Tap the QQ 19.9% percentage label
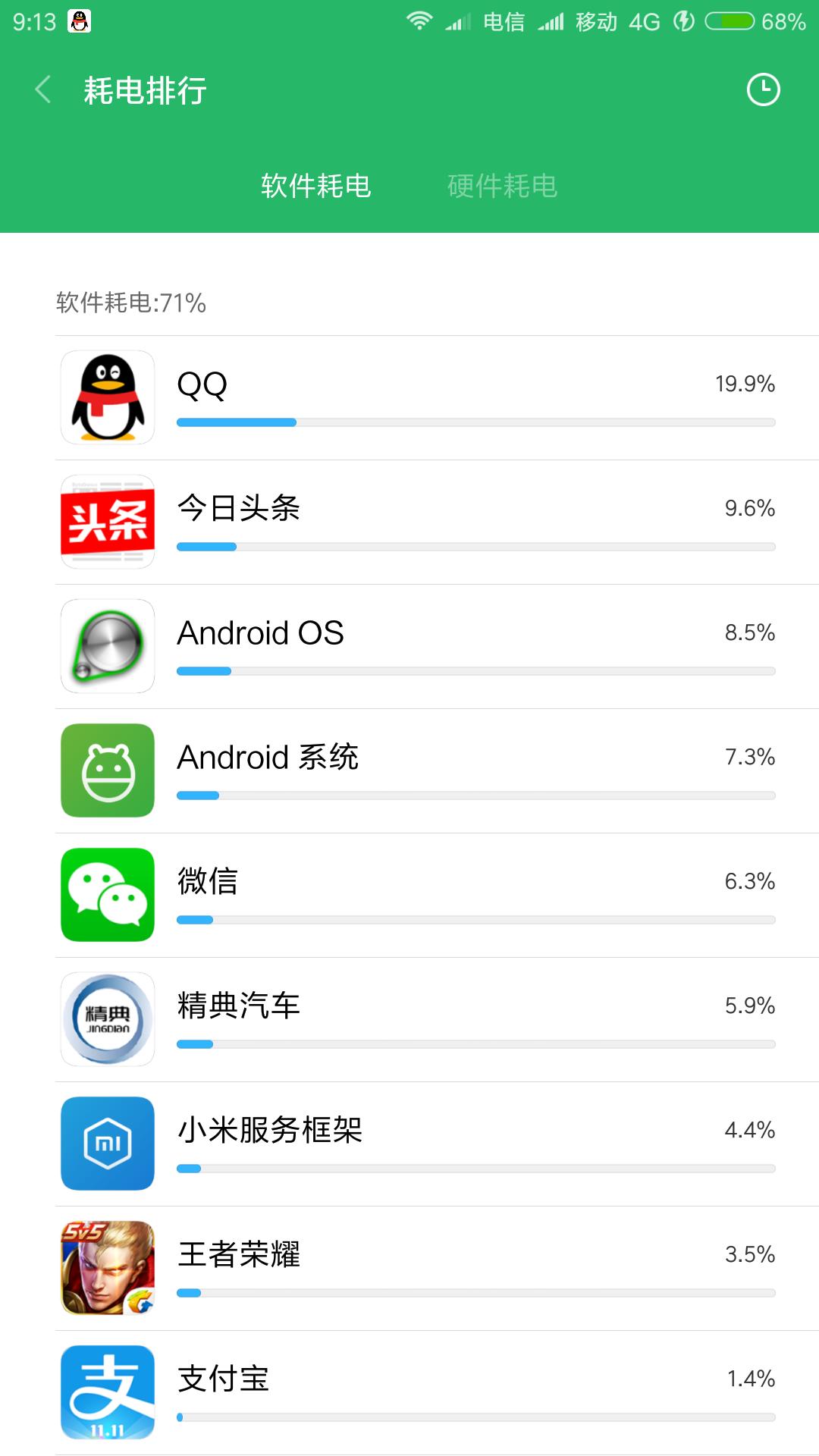This screenshot has width=819, height=1456. [745, 384]
